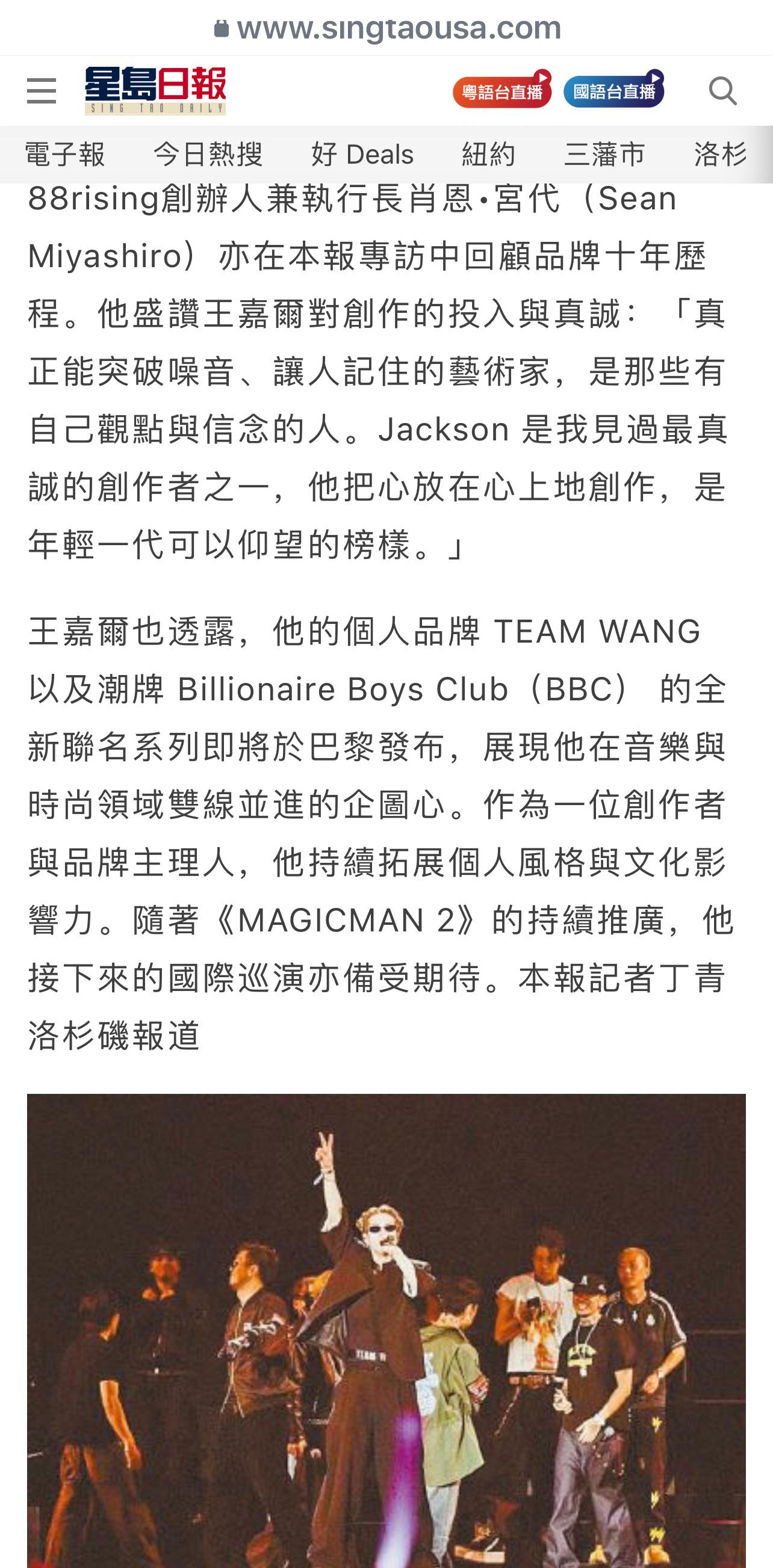The image size is (773, 1568).
Task: Enlarge the concert stage photo
Action: 386,1330
